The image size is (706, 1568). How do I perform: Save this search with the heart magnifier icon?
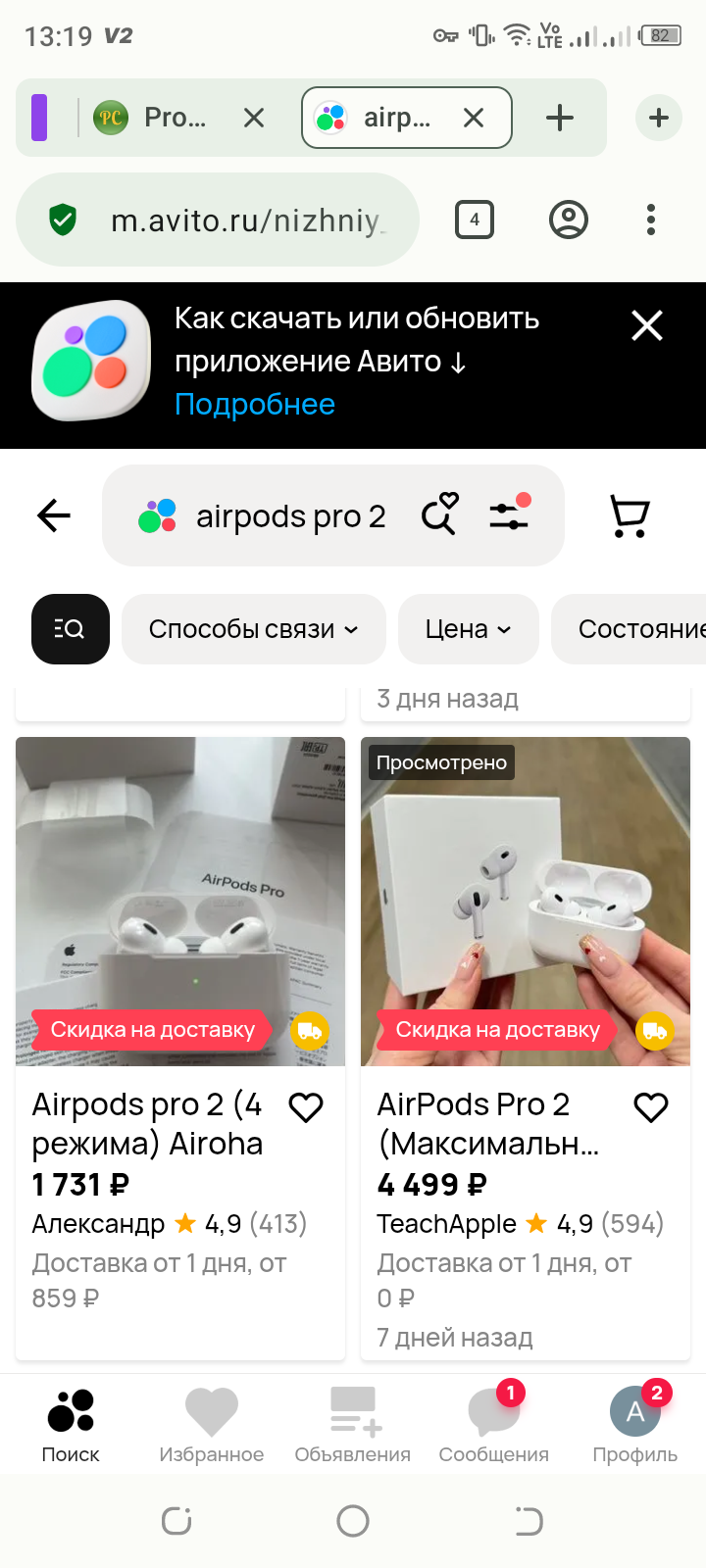click(x=439, y=514)
